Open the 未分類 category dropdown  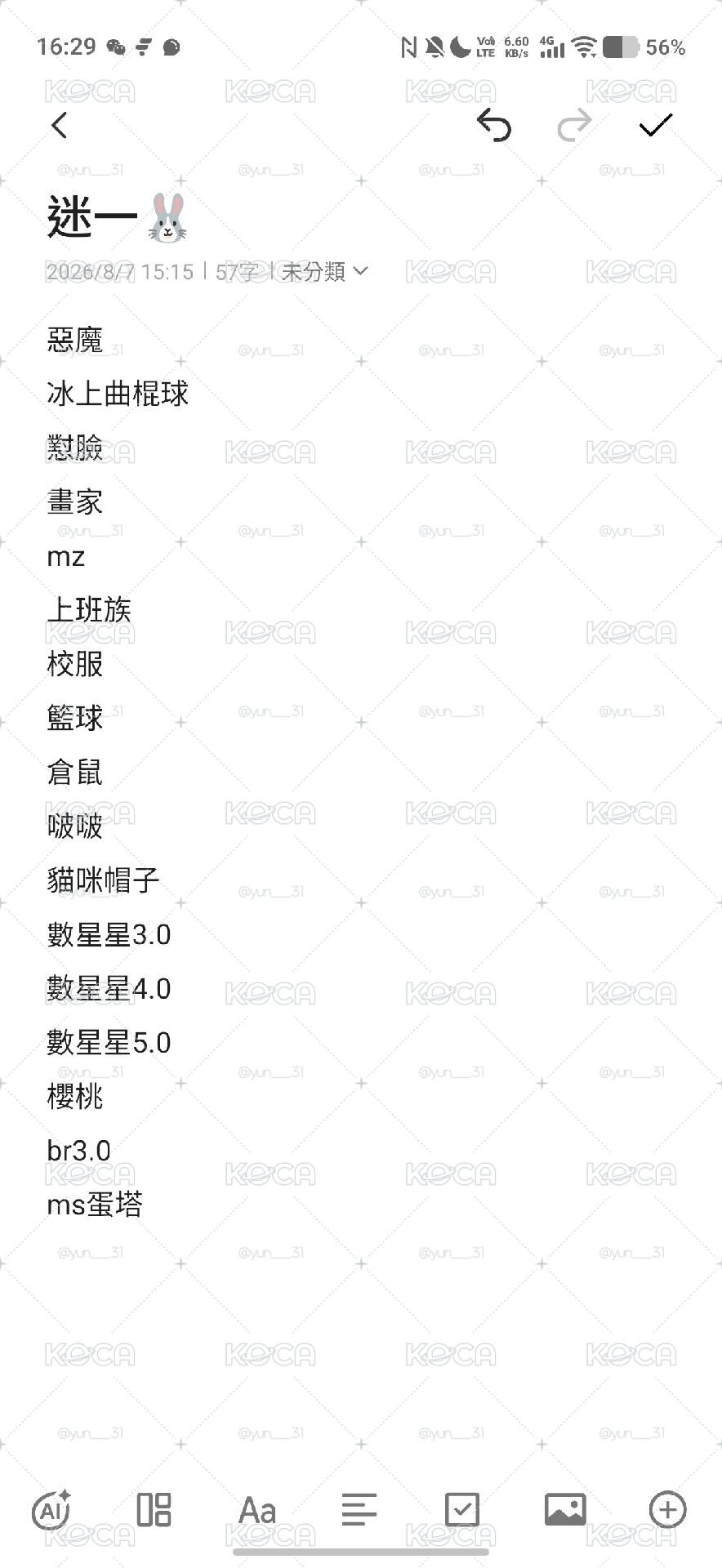(x=324, y=271)
